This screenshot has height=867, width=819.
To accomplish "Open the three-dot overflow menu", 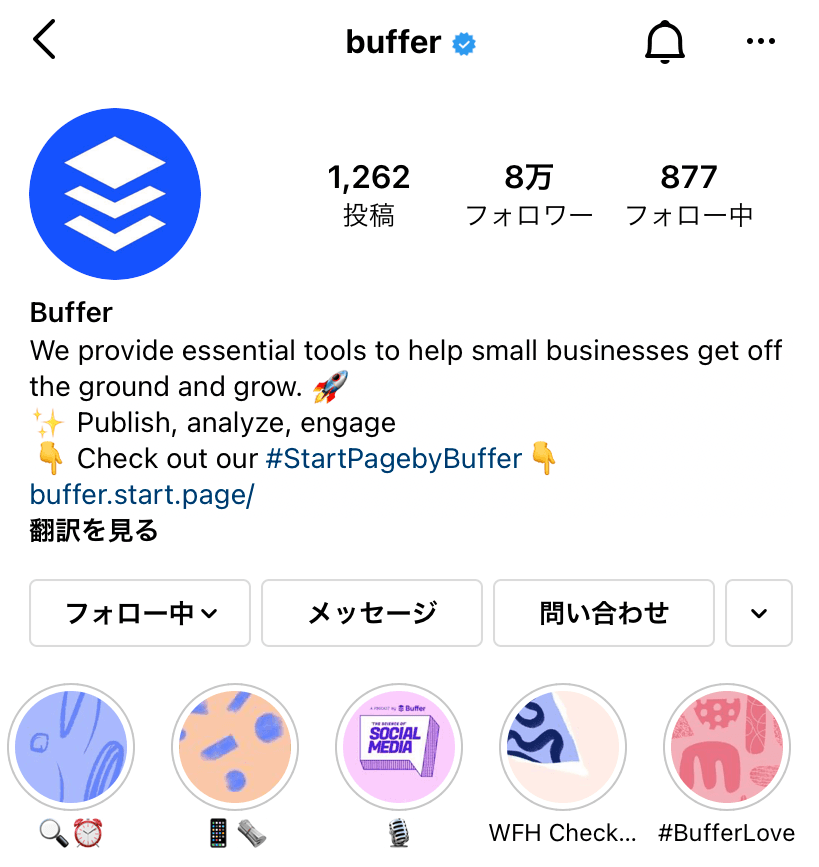I will 761,42.
